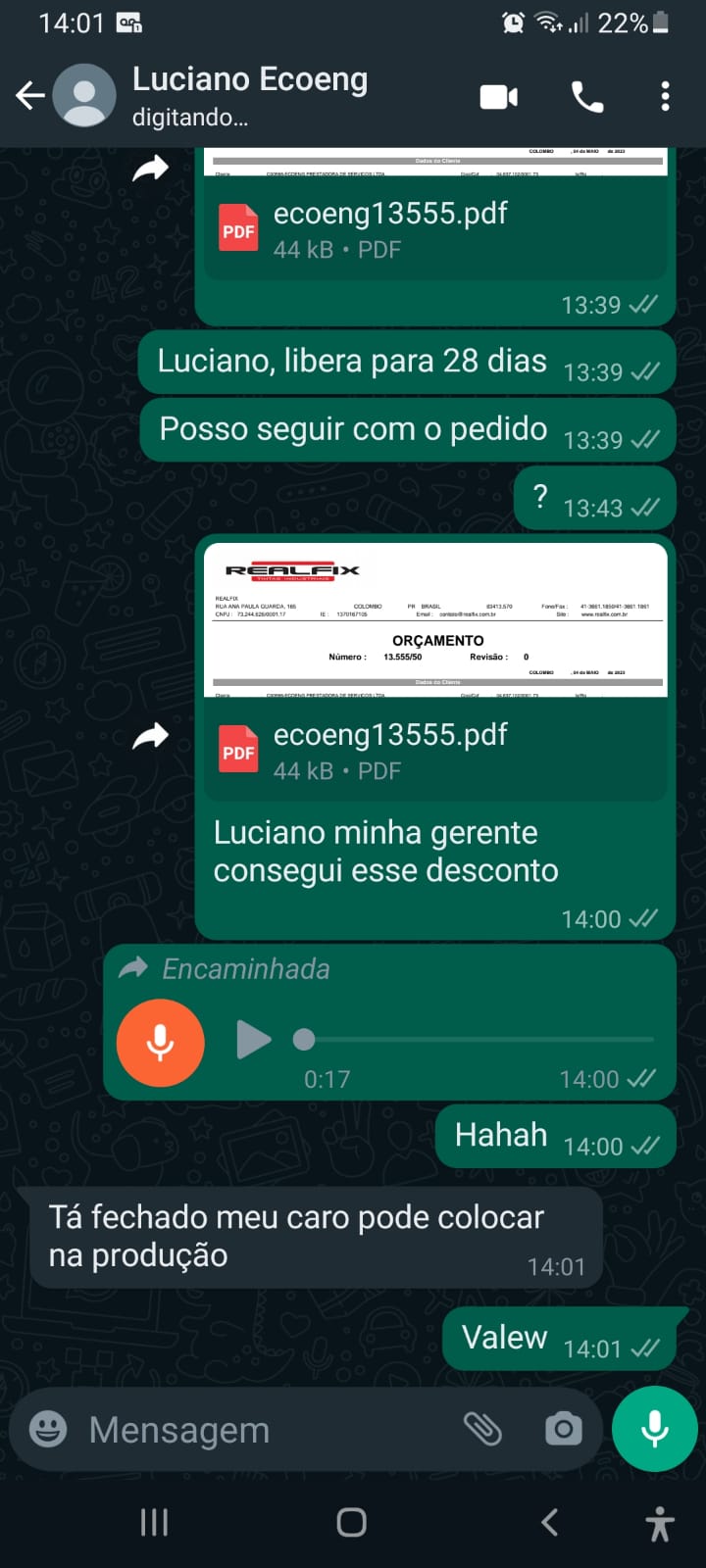Open the three-dot overflow menu
This screenshot has height=1568, width=706.
click(x=665, y=97)
